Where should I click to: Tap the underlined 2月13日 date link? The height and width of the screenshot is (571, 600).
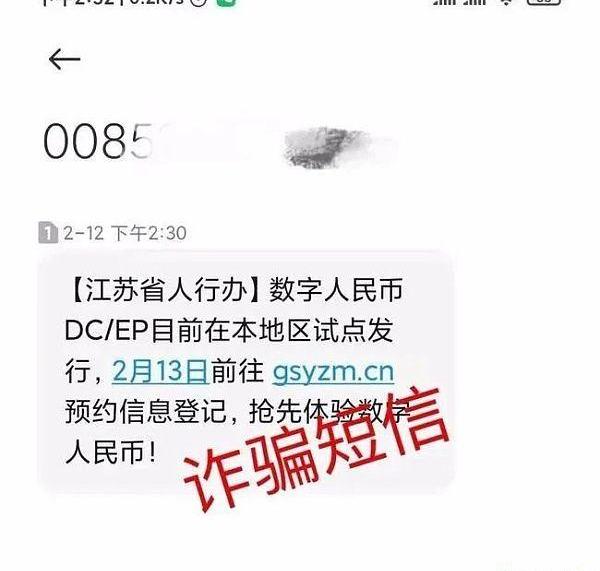coord(160,371)
